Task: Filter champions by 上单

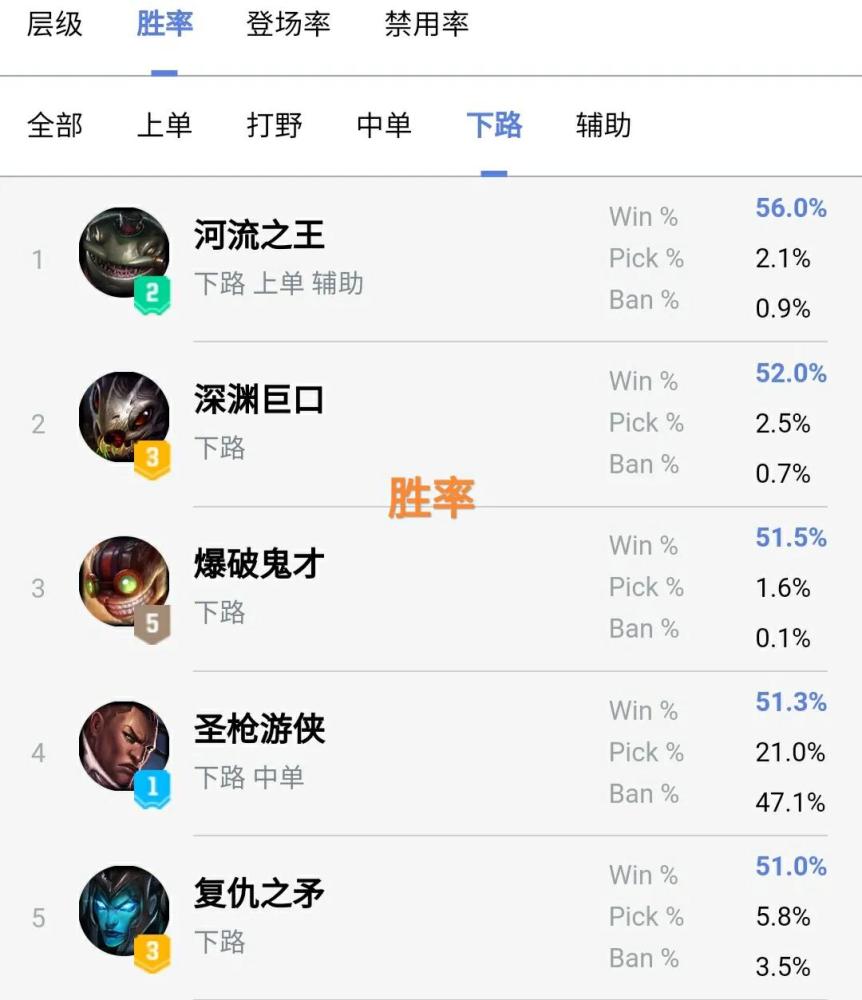Action: pos(164,126)
